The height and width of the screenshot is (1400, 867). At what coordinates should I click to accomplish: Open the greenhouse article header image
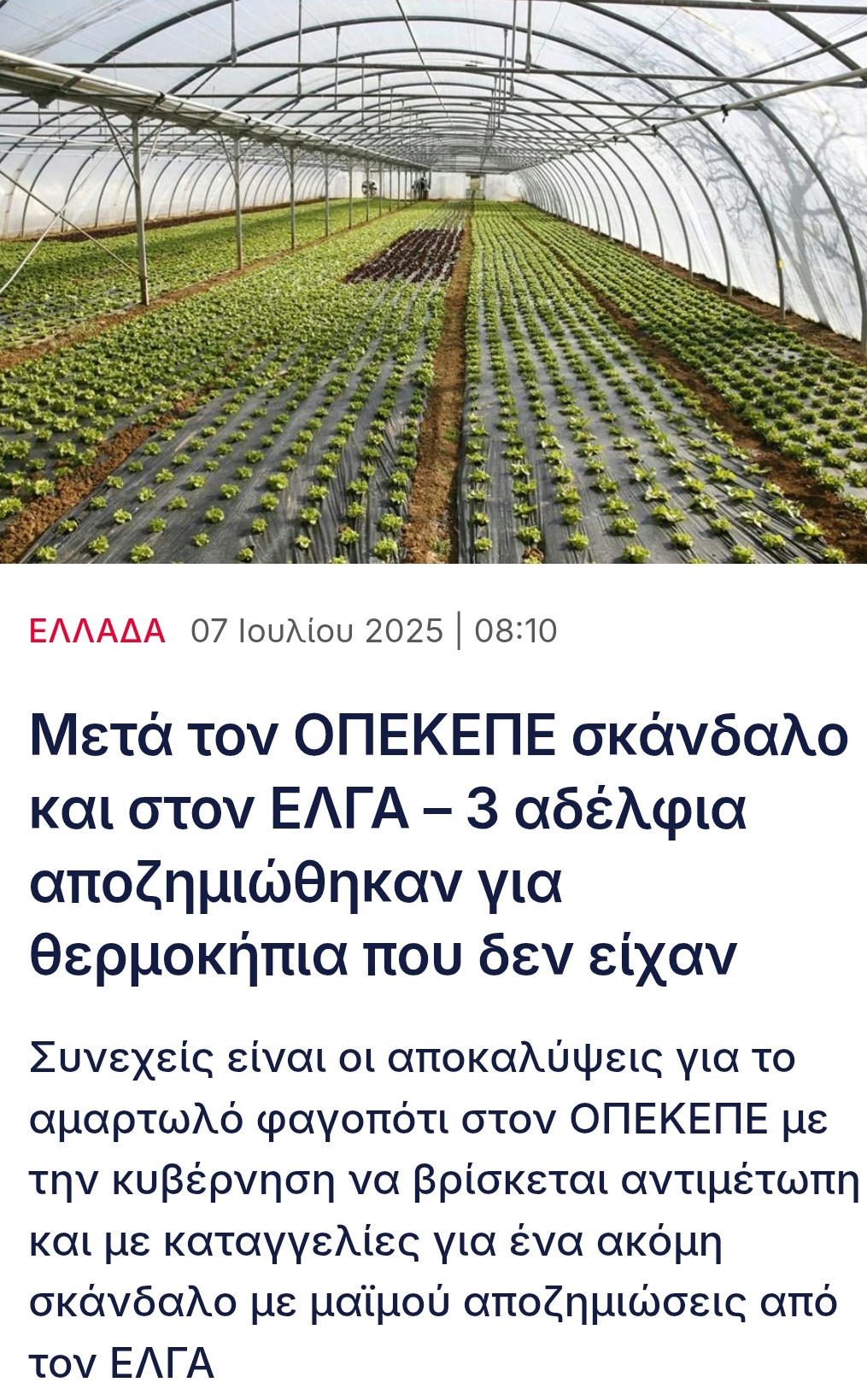433,282
